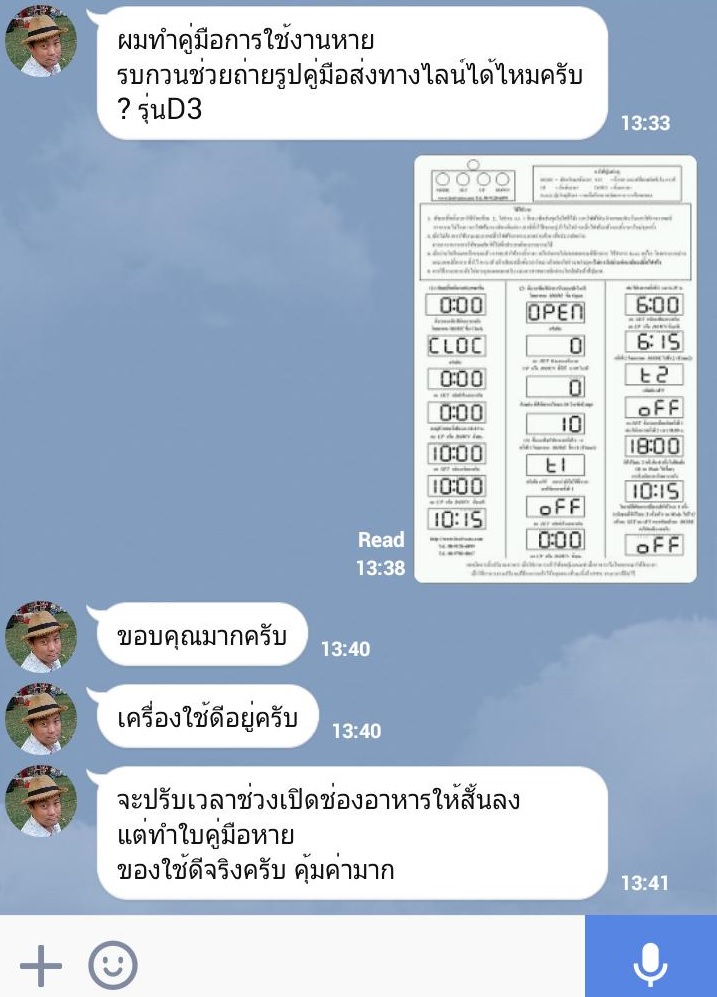Open the sent manual photo
Screen dimensions: 717x997
click(555, 368)
